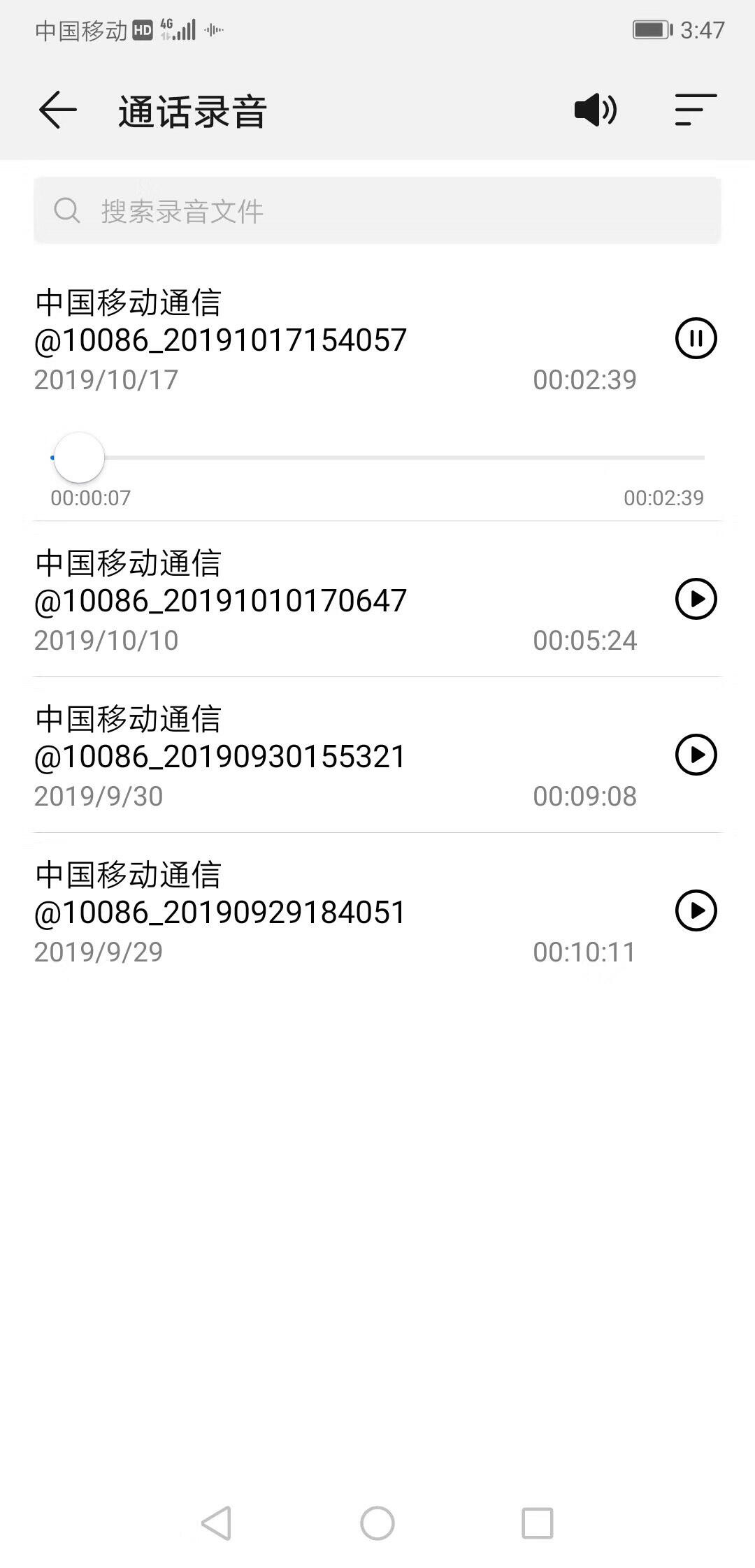This screenshot has height=1568, width=755.
Task: Play the 20191010170647 recording
Action: pos(696,599)
